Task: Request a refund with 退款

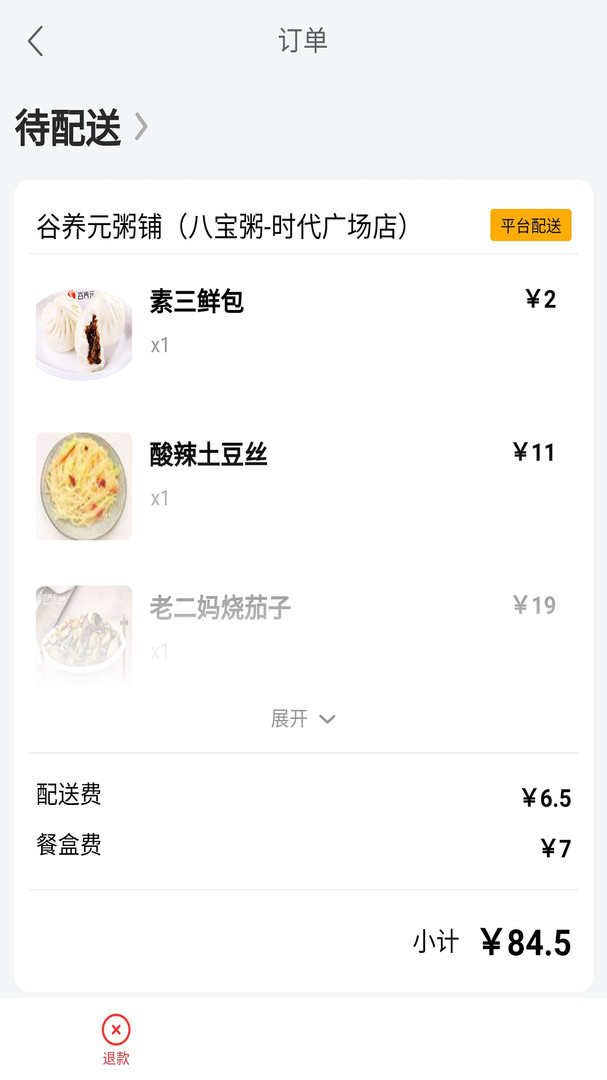Action: click(116, 1039)
